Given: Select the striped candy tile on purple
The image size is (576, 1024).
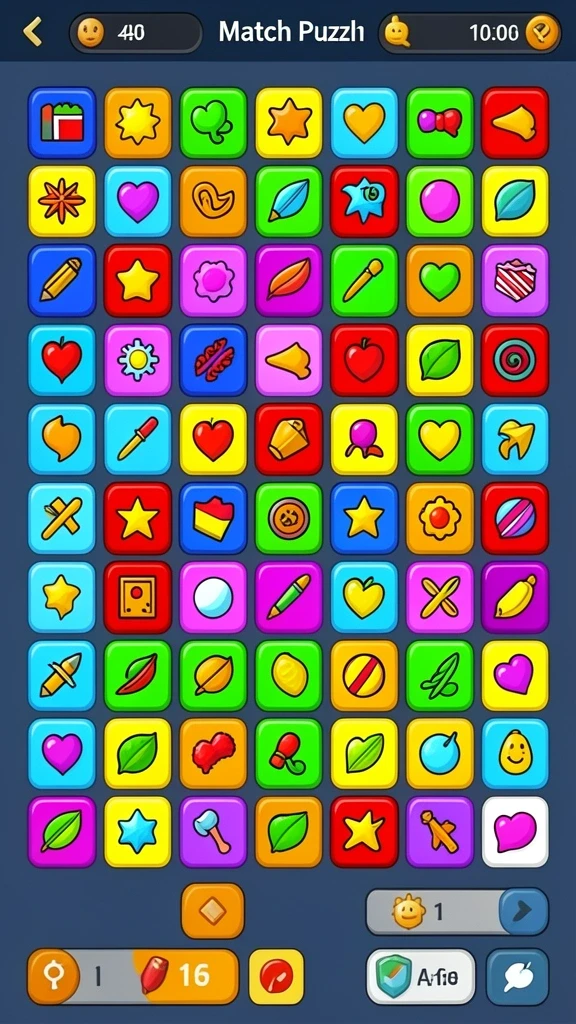Looking at the screenshot, I should click(515, 281).
